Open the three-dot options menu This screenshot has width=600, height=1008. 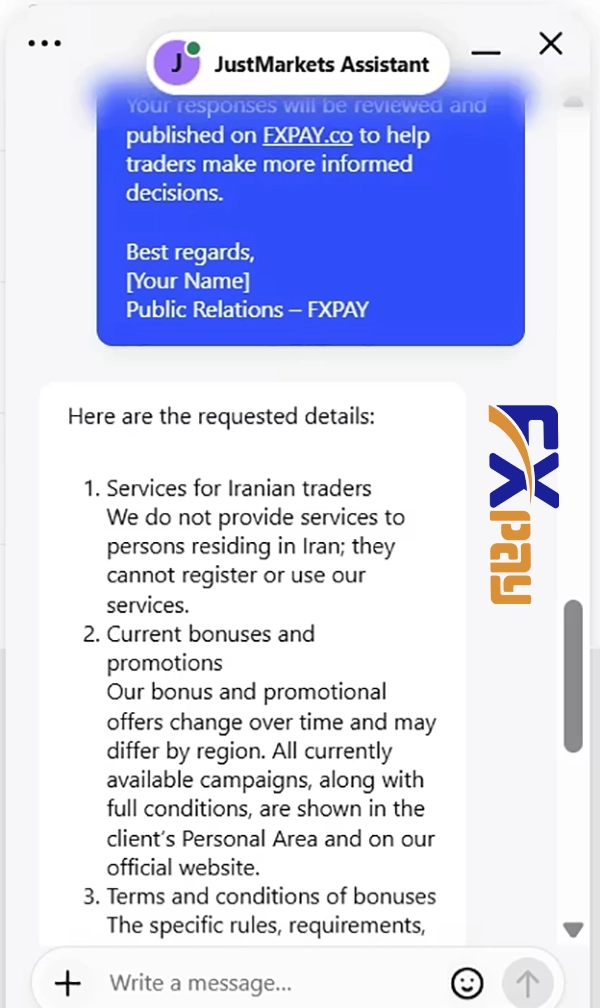[x=45, y=44]
